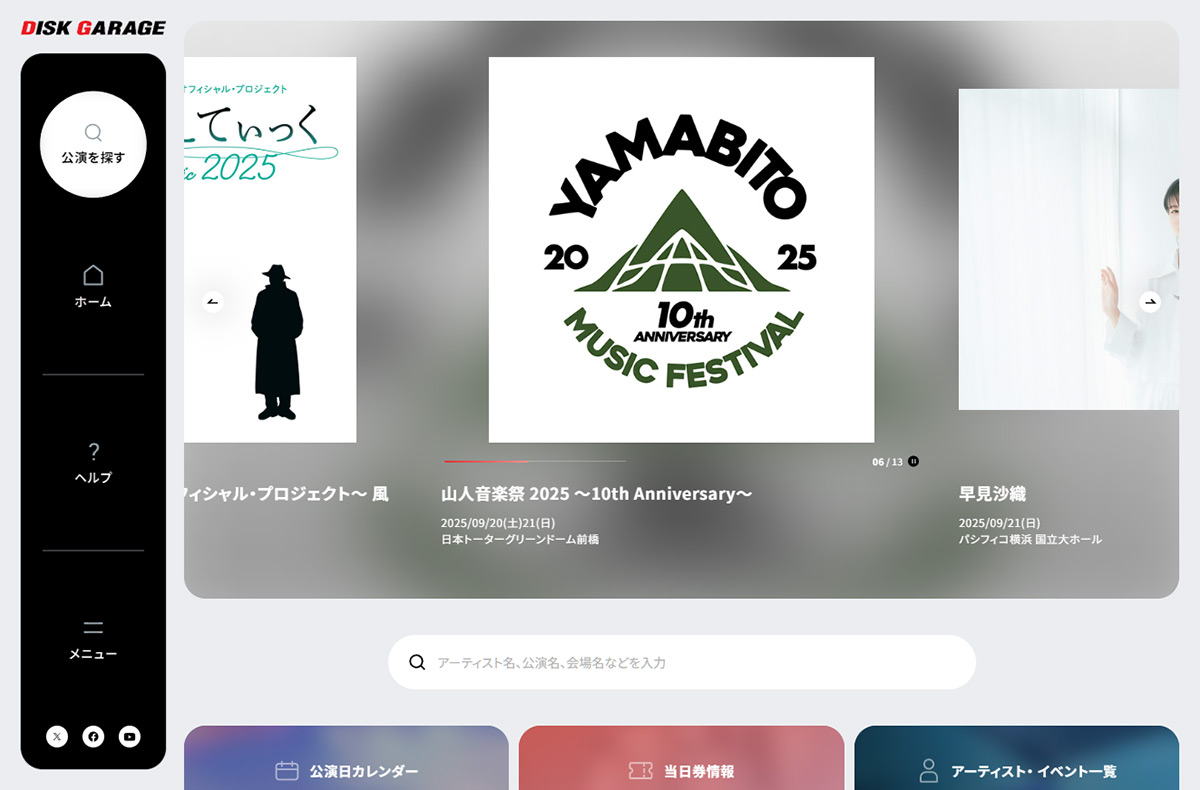Open the メニュー menu
The width and height of the screenshot is (1200, 790).
[93, 639]
